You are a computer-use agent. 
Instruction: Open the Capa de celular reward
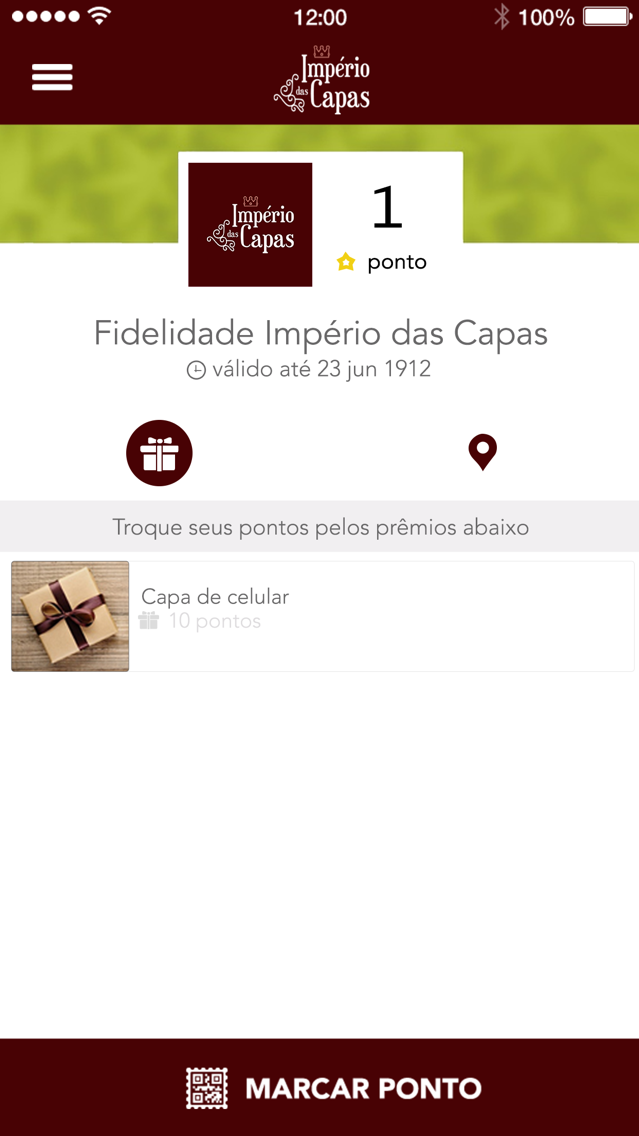pos(320,615)
